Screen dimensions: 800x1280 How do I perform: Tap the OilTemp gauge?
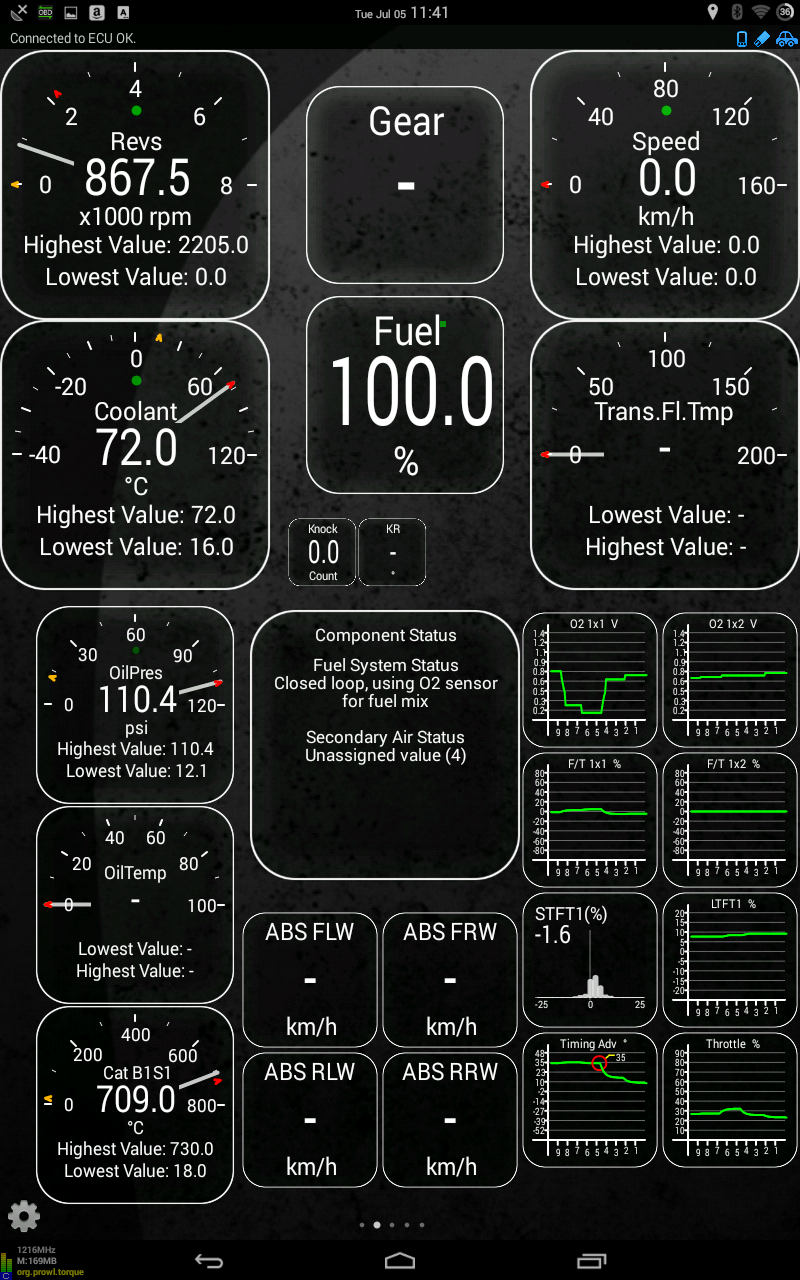135,905
